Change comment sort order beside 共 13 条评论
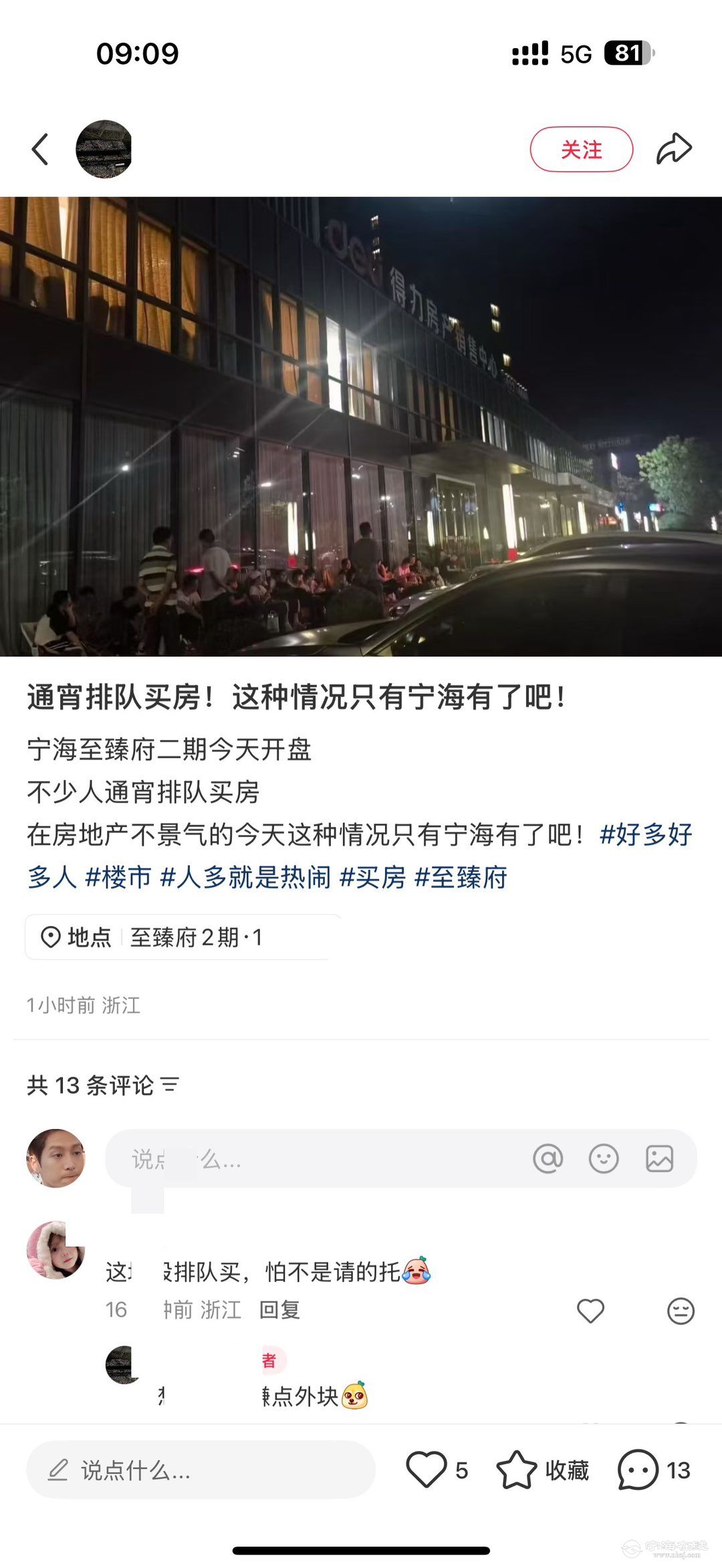The image size is (722, 1568). click(x=170, y=1085)
